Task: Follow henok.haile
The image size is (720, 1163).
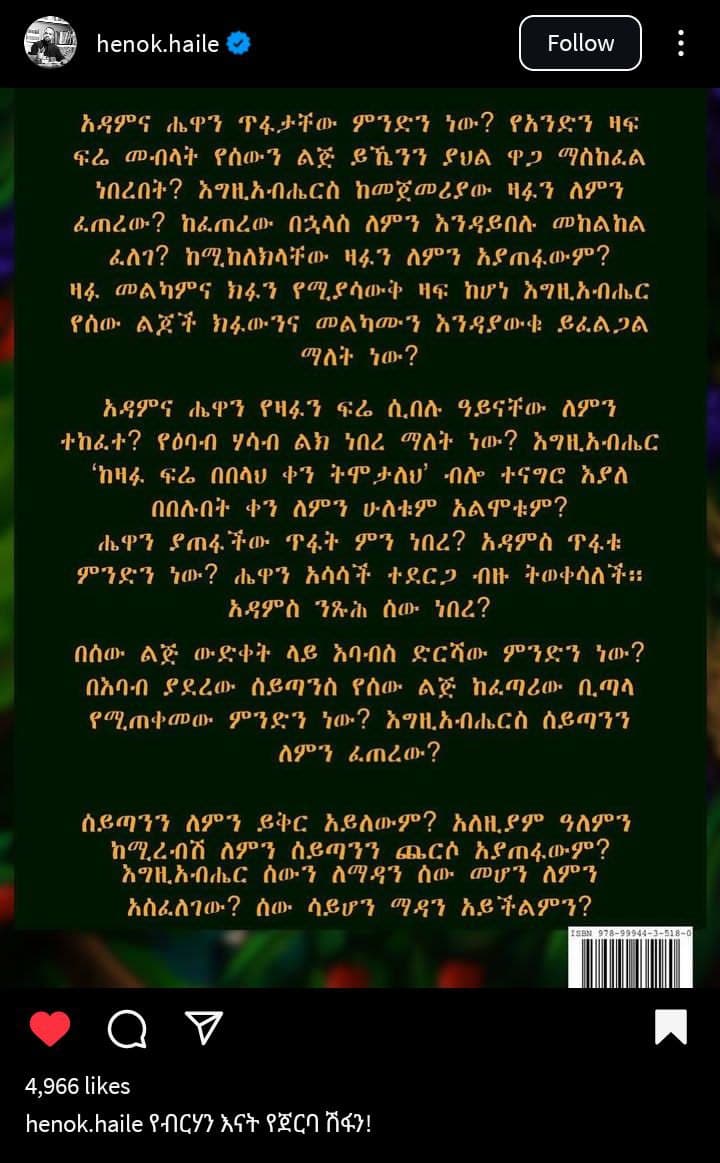Action: pyautogui.click(x=580, y=43)
